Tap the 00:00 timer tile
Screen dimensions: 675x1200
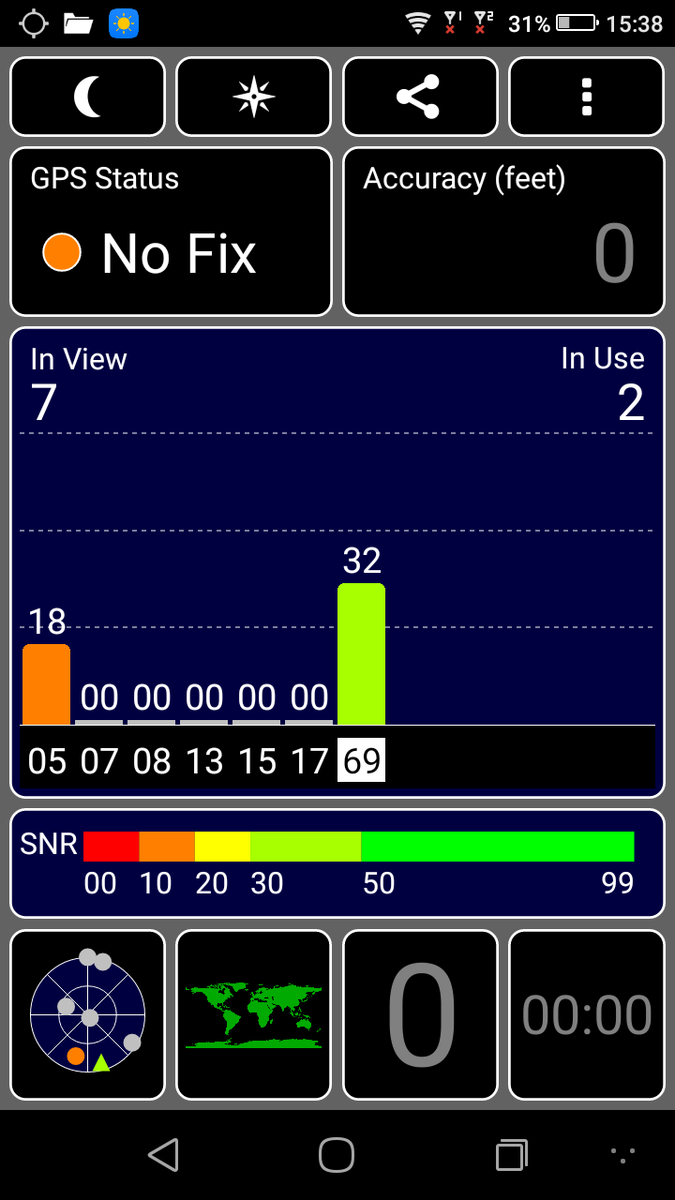[587, 1016]
